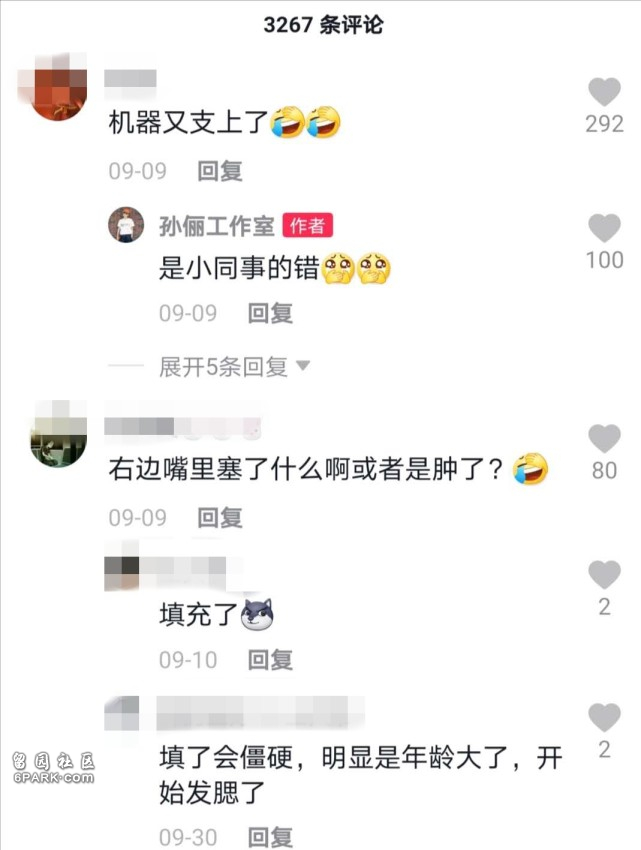Reply to the comment "机器又支上了"

(x=219, y=171)
